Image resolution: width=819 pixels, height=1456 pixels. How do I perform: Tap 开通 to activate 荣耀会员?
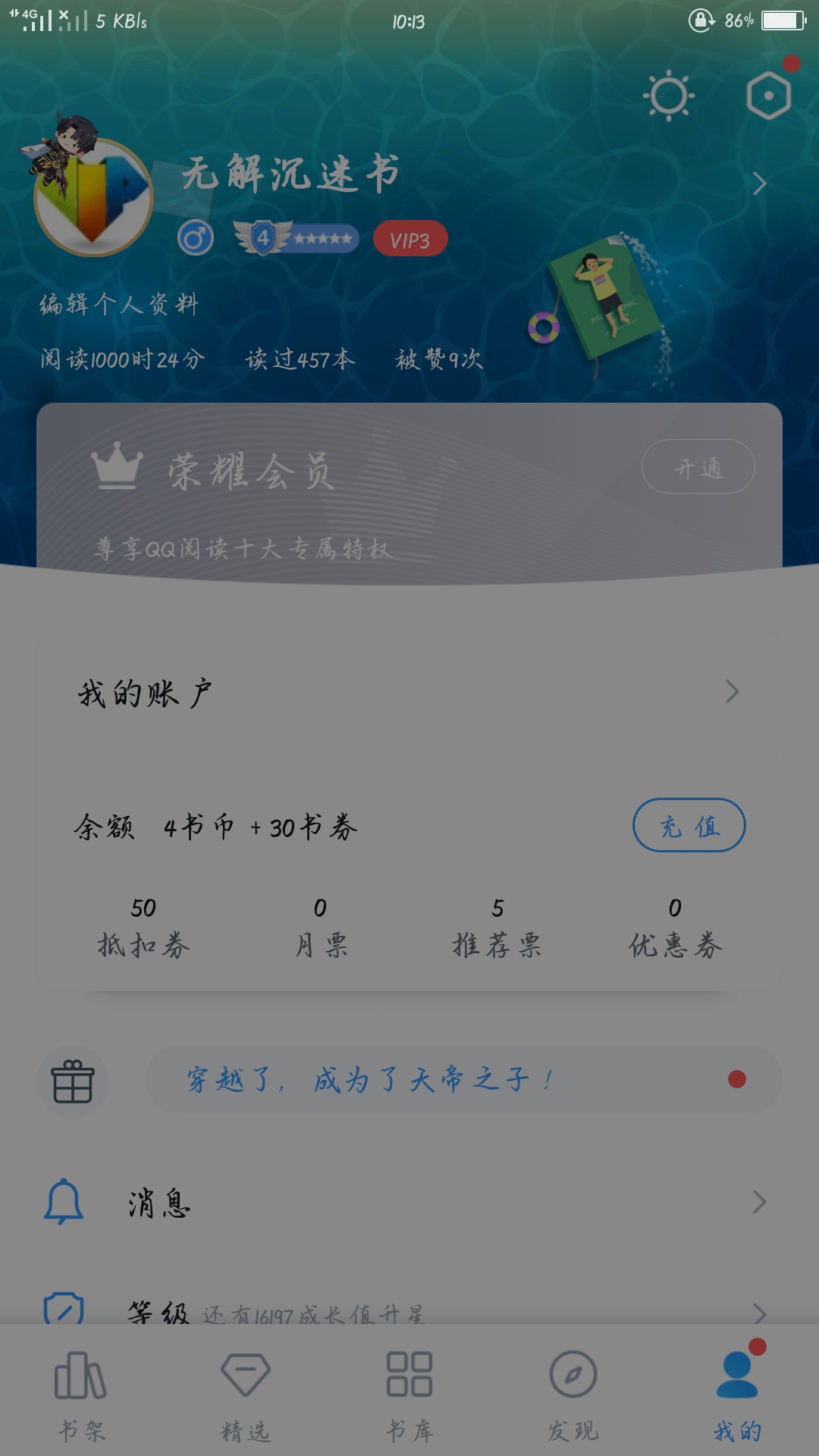pos(698,467)
